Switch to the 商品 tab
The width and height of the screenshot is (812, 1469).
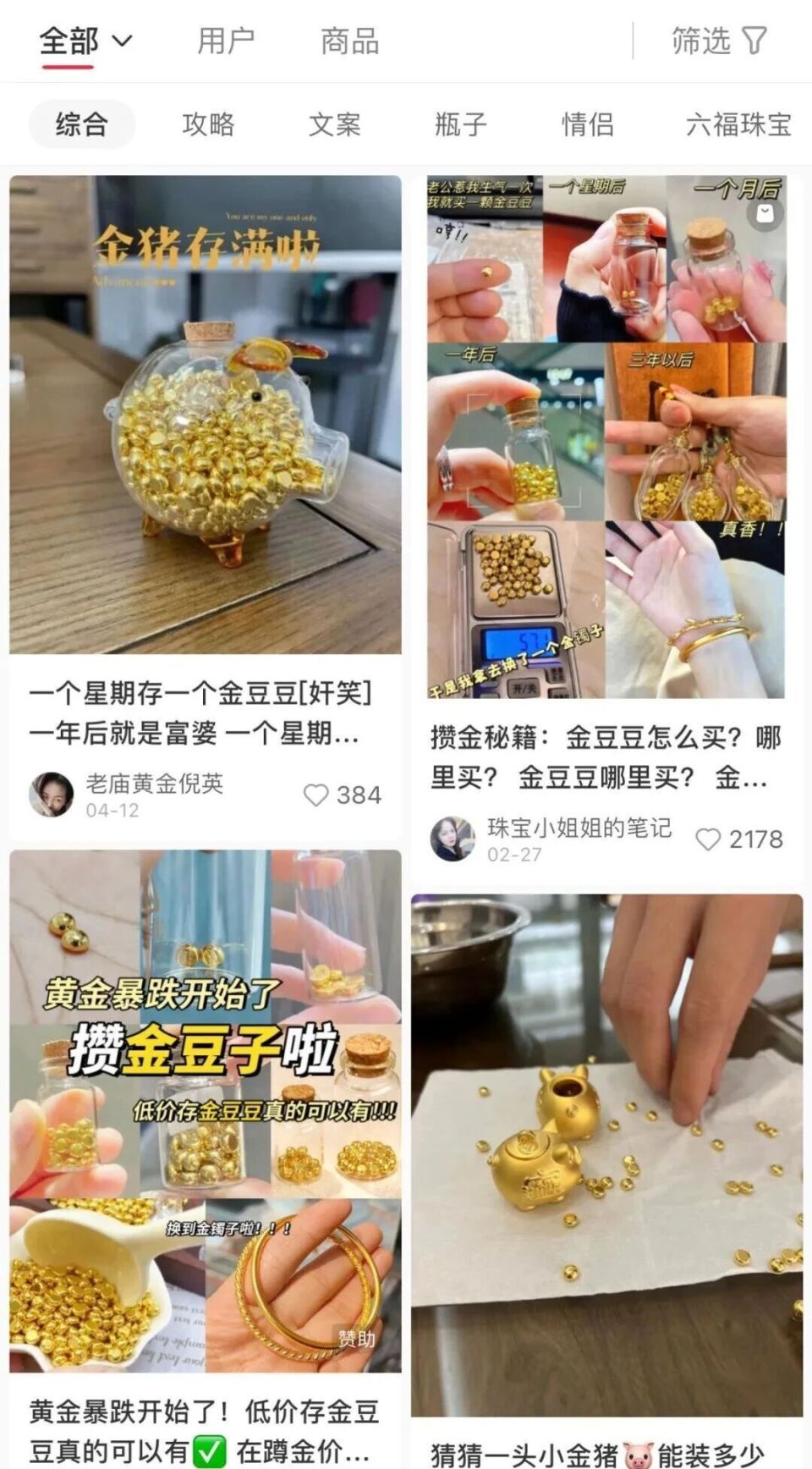pyautogui.click(x=347, y=39)
